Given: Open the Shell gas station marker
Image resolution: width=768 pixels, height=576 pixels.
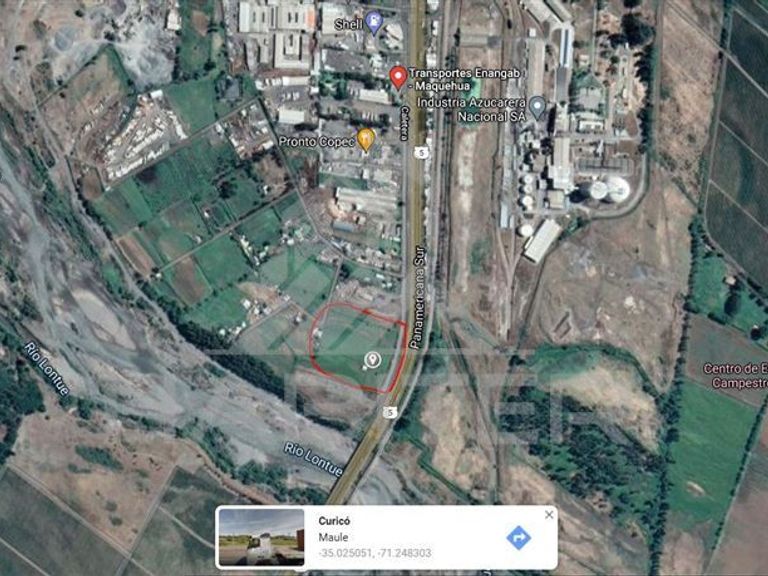Looking at the screenshot, I should click(374, 23).
